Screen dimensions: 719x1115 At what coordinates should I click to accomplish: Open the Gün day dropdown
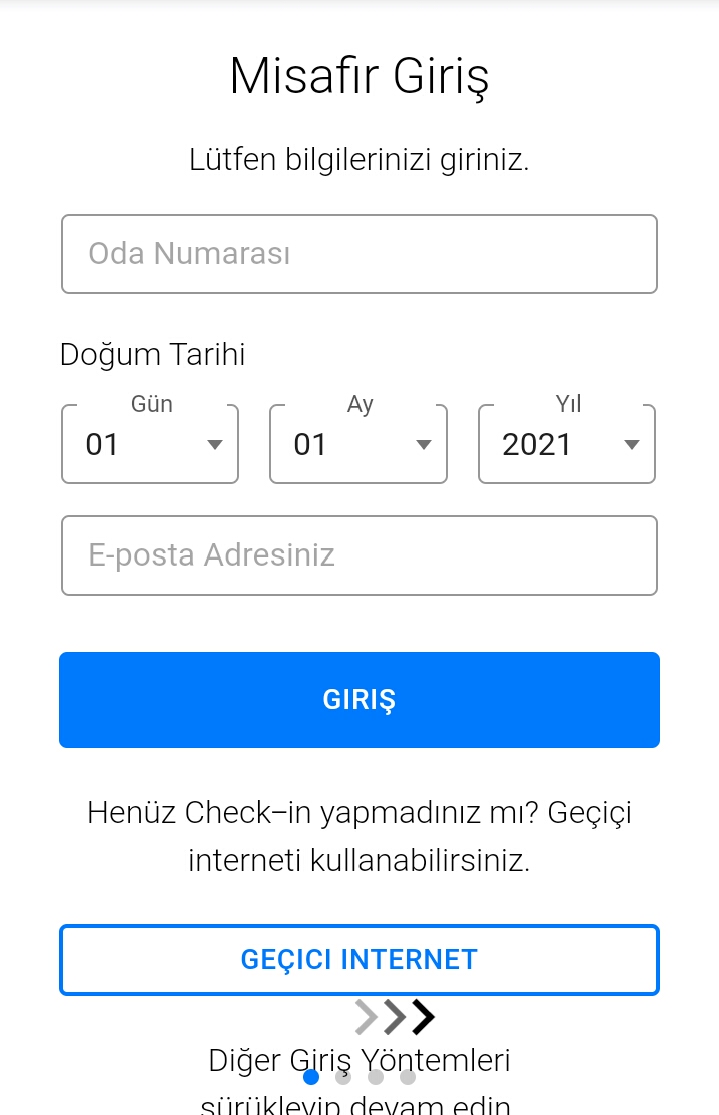click(150, 445)
